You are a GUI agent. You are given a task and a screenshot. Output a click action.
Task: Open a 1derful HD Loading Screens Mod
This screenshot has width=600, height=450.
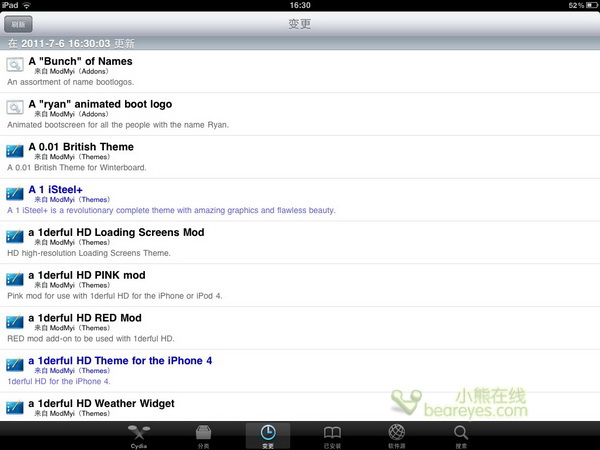click(300, 242)
